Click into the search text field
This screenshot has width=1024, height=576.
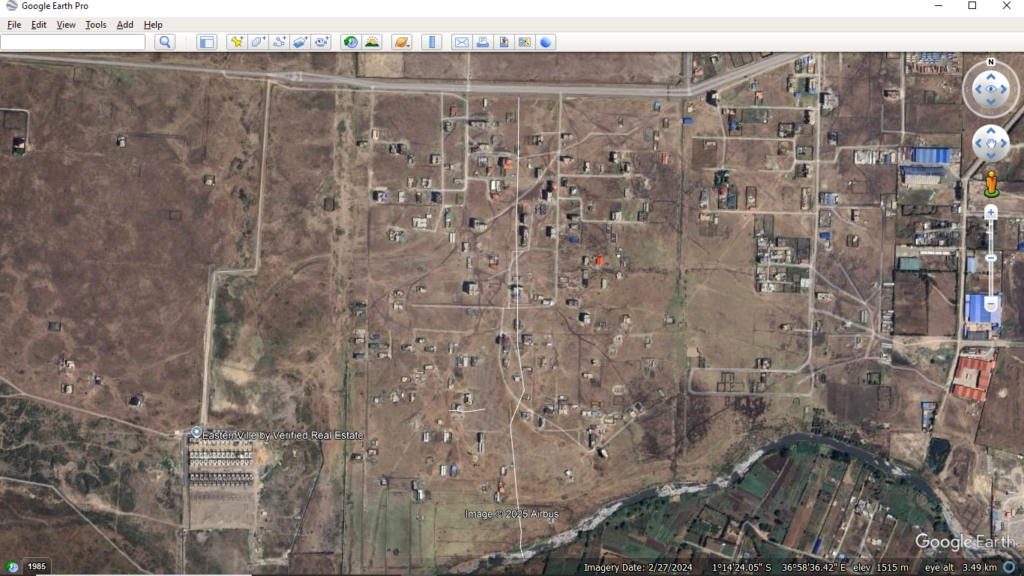(x=72, y=42)
